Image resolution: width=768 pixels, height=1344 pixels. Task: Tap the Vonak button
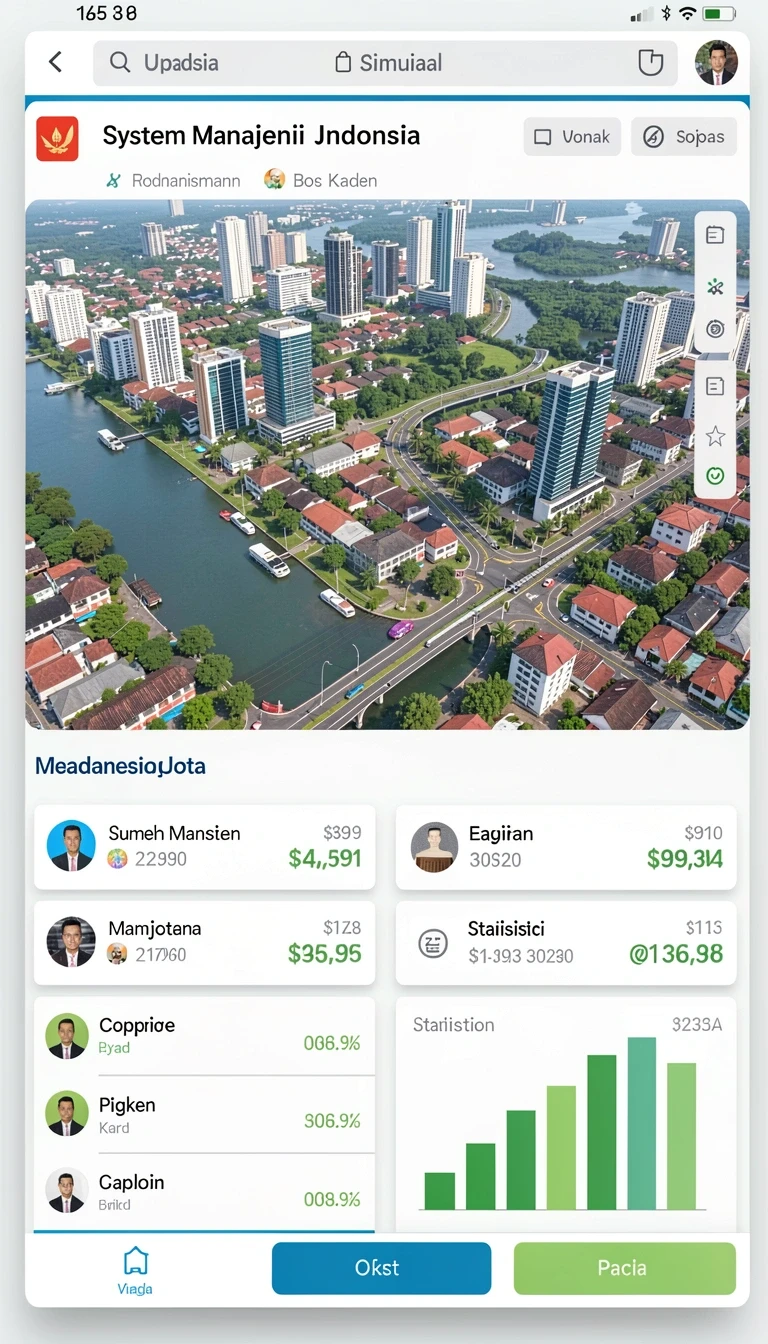tap(572, 137)
